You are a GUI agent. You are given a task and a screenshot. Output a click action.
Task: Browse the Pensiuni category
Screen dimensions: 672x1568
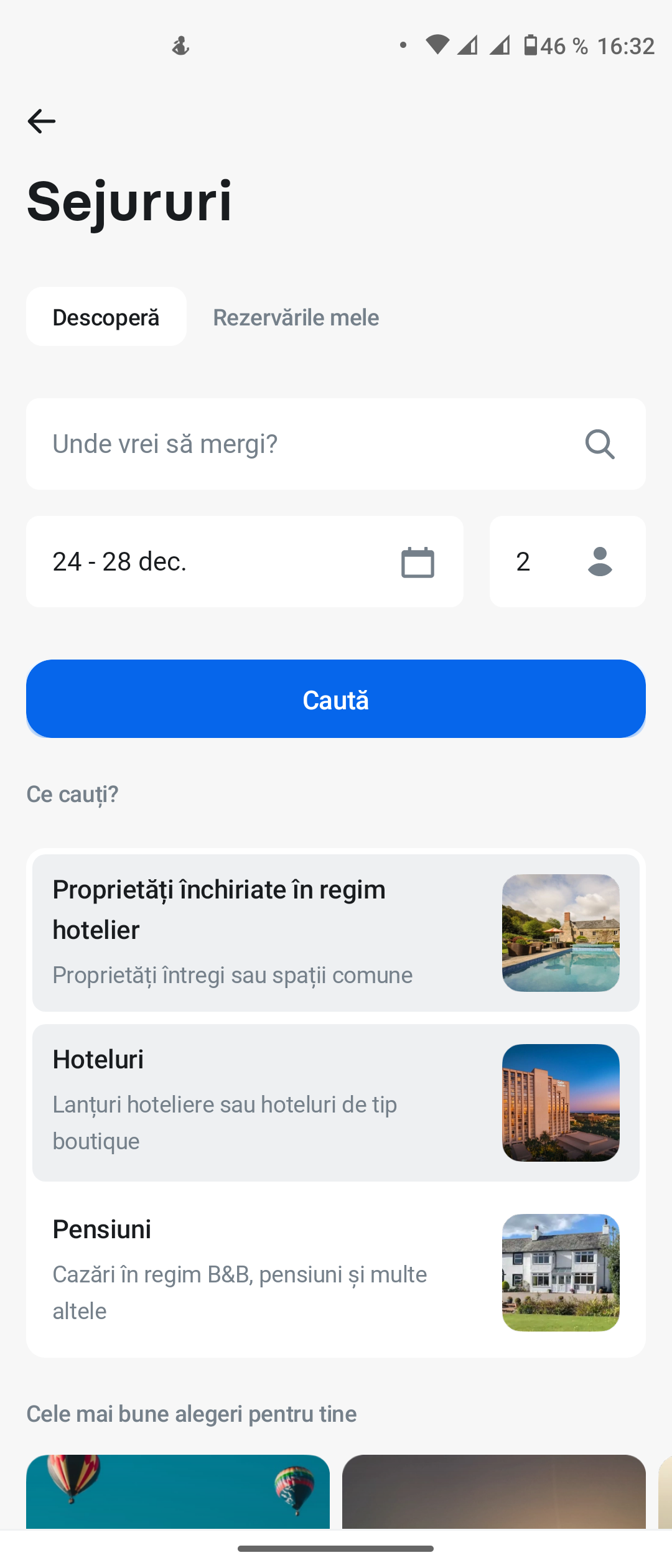335,1272
